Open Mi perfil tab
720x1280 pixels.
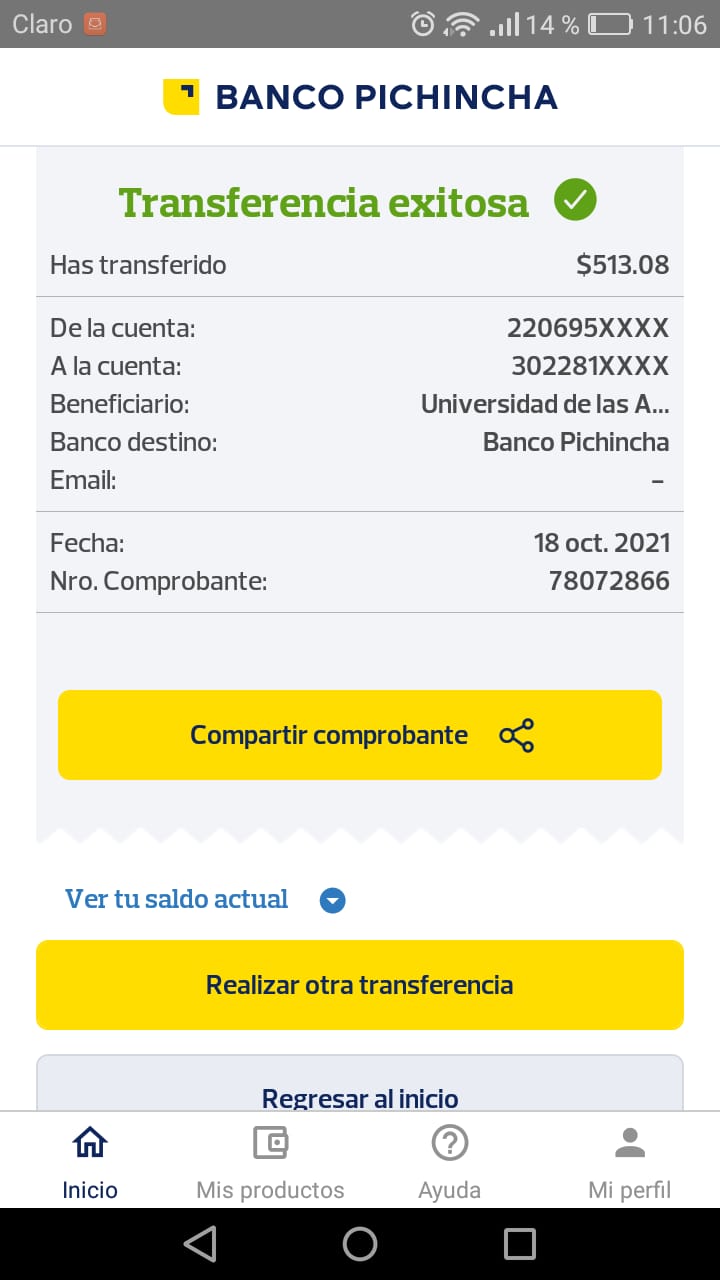(x=630, y=1160)
